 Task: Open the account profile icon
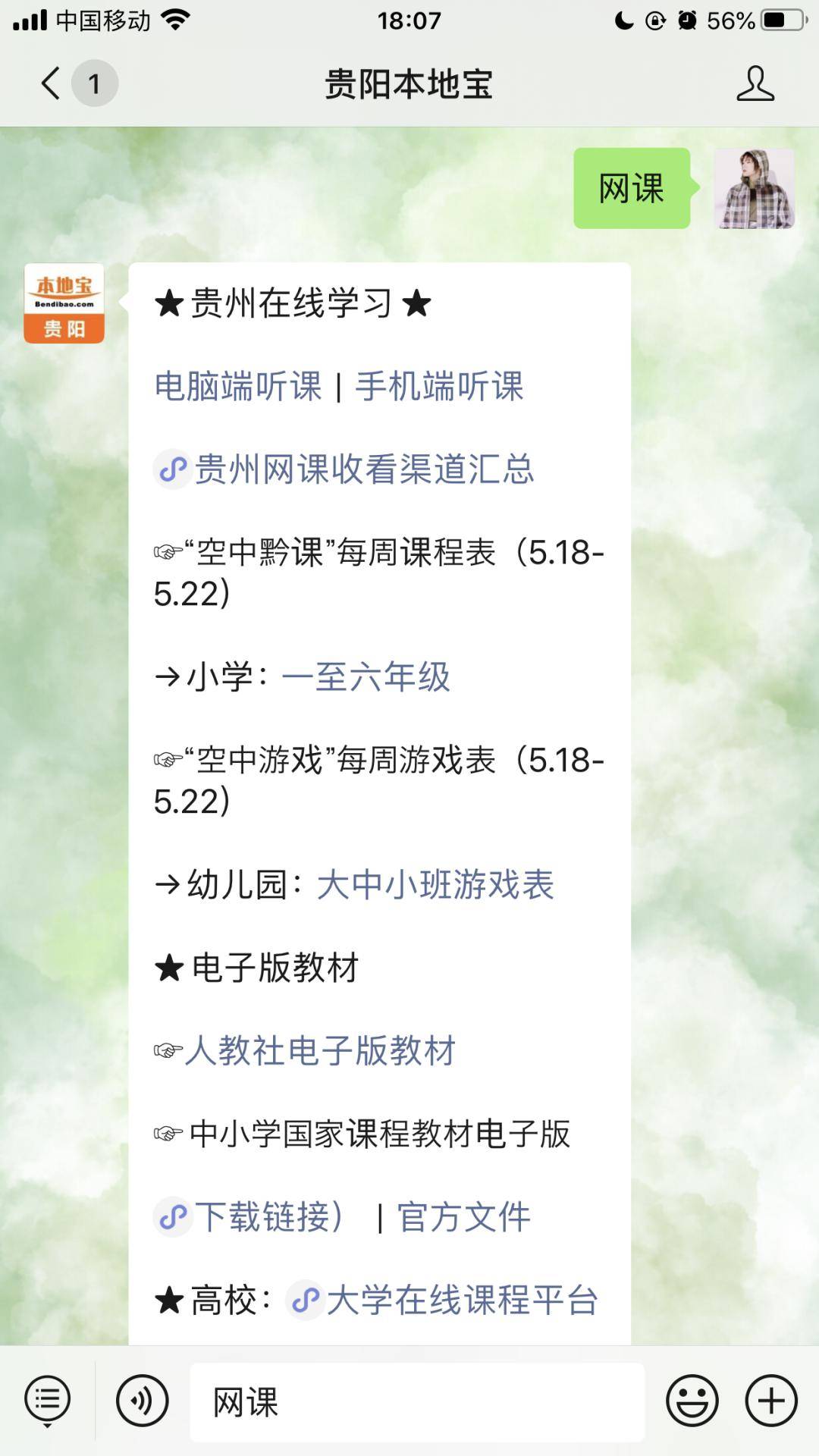pos(755,83)
